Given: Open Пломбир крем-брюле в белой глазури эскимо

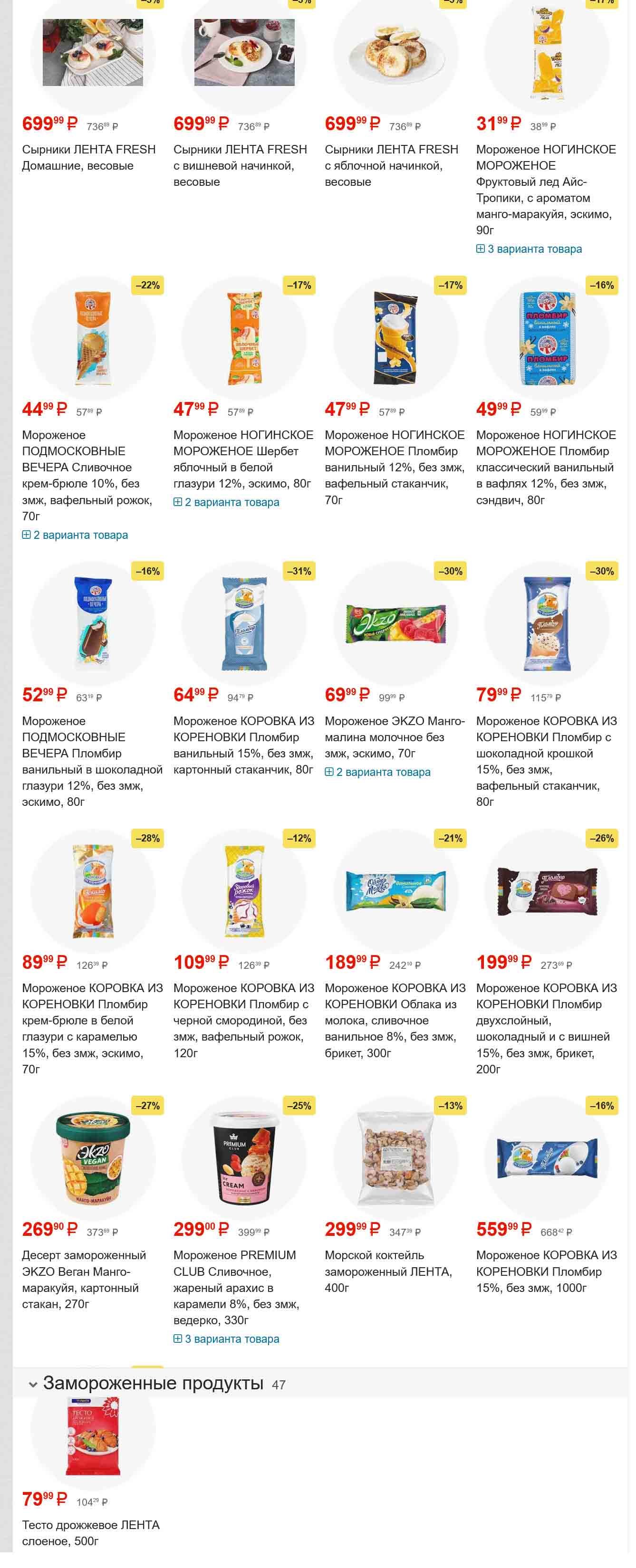Looking at the screenshot, I should coord(91,1028).
